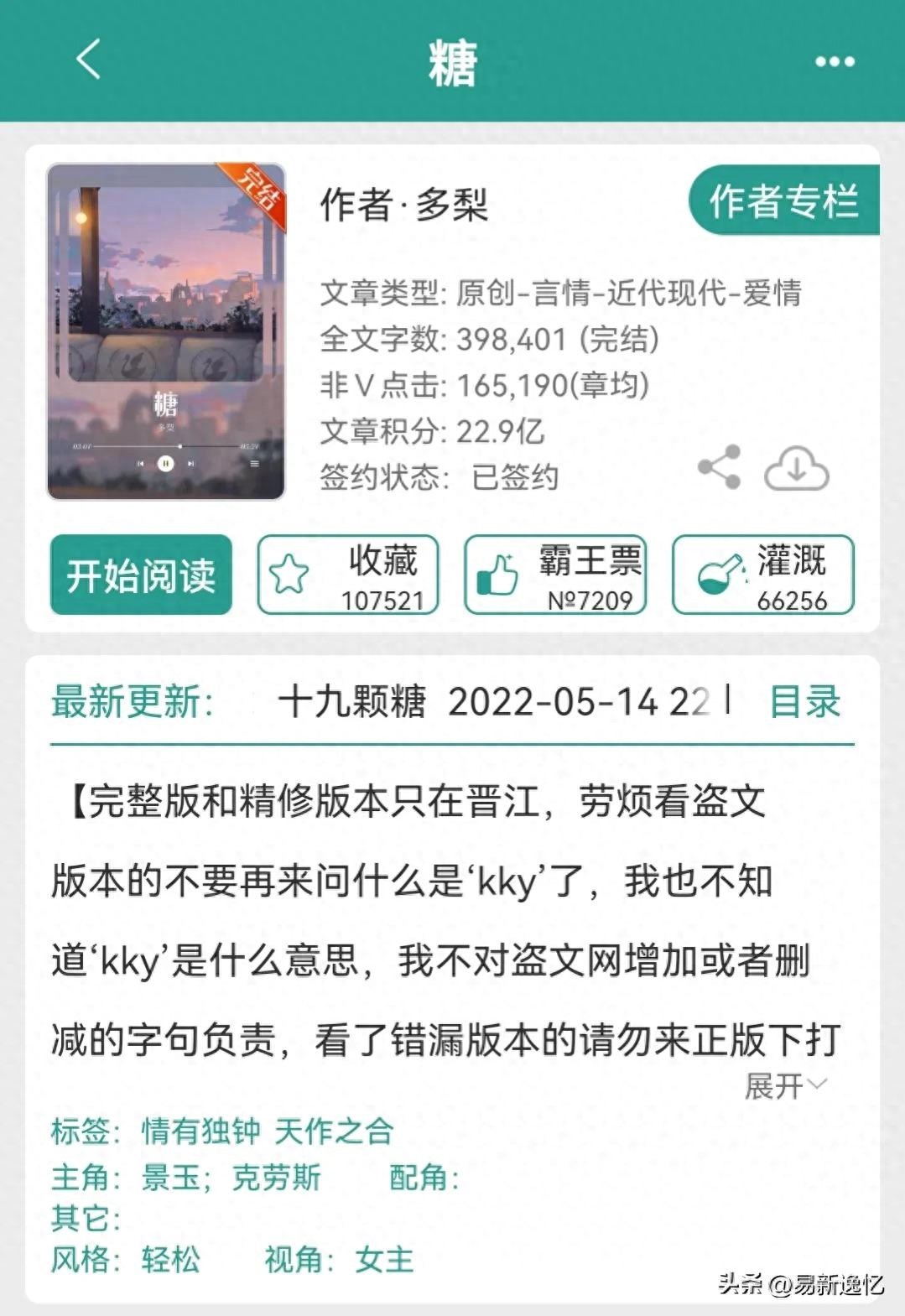Tap 开始阅读 to start reading
Screen dimensions: 905x1316
(141, 575)
